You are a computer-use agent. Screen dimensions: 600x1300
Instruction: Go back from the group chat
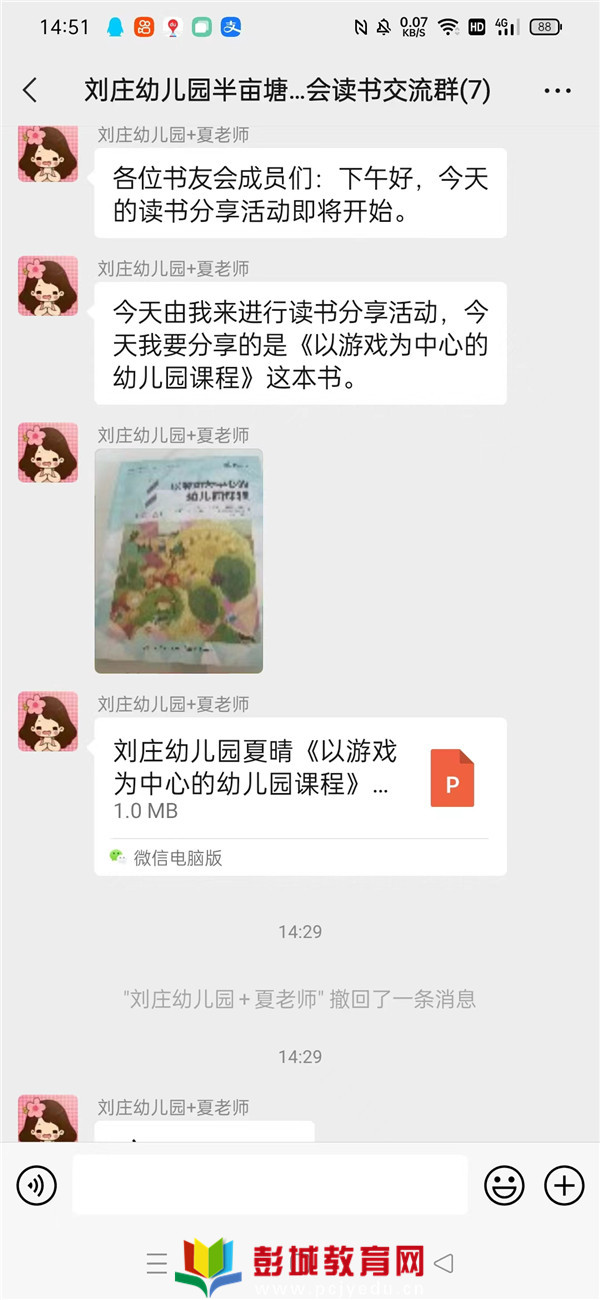coord(30,90)
